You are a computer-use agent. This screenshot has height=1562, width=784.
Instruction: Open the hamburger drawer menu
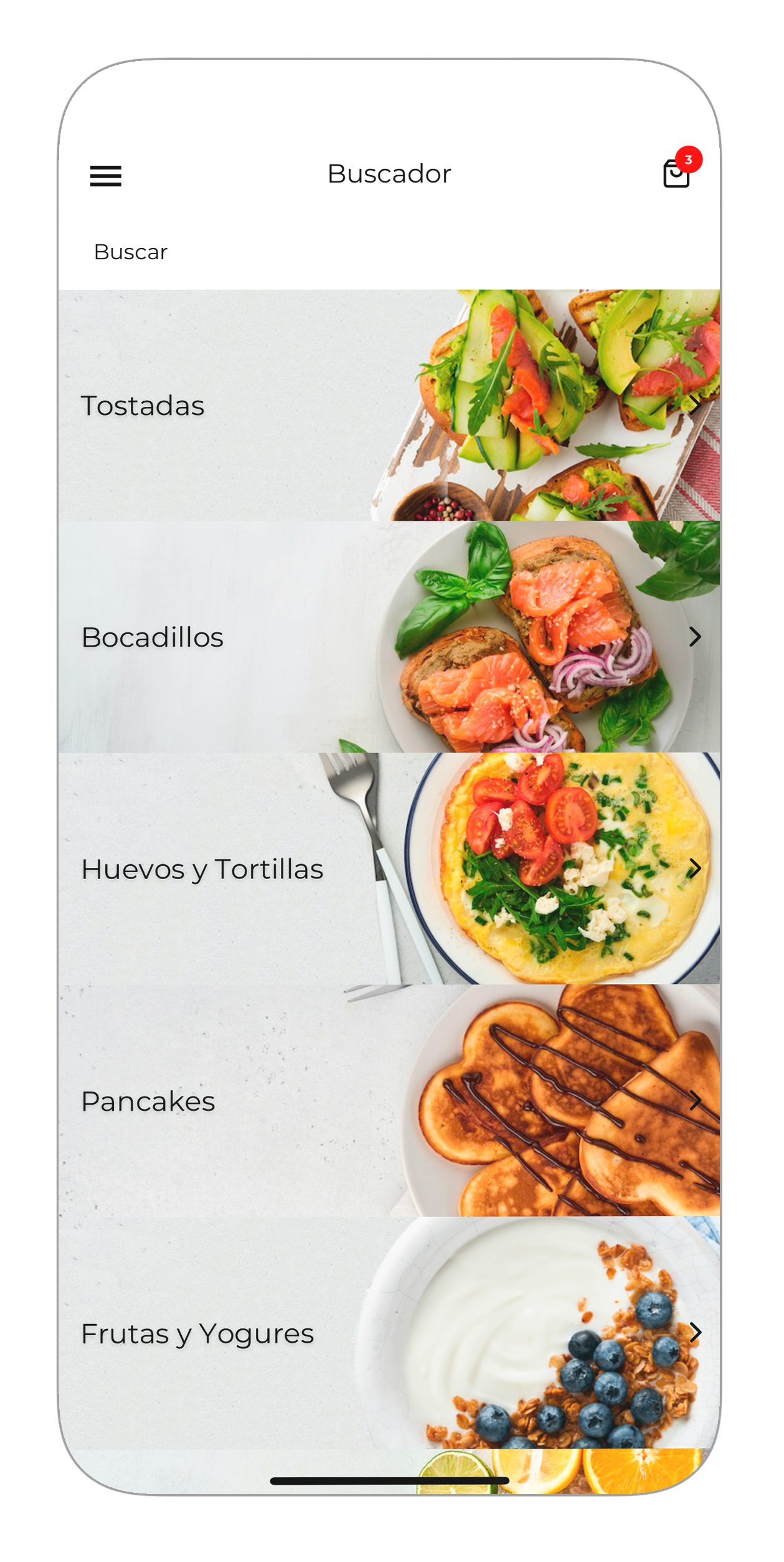pyautogui.click(x=105, y=176)
